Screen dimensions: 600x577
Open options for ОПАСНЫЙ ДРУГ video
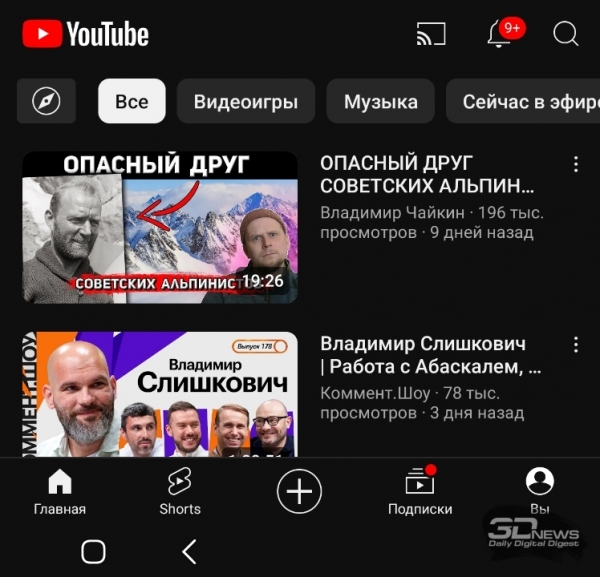coord(575,165)
